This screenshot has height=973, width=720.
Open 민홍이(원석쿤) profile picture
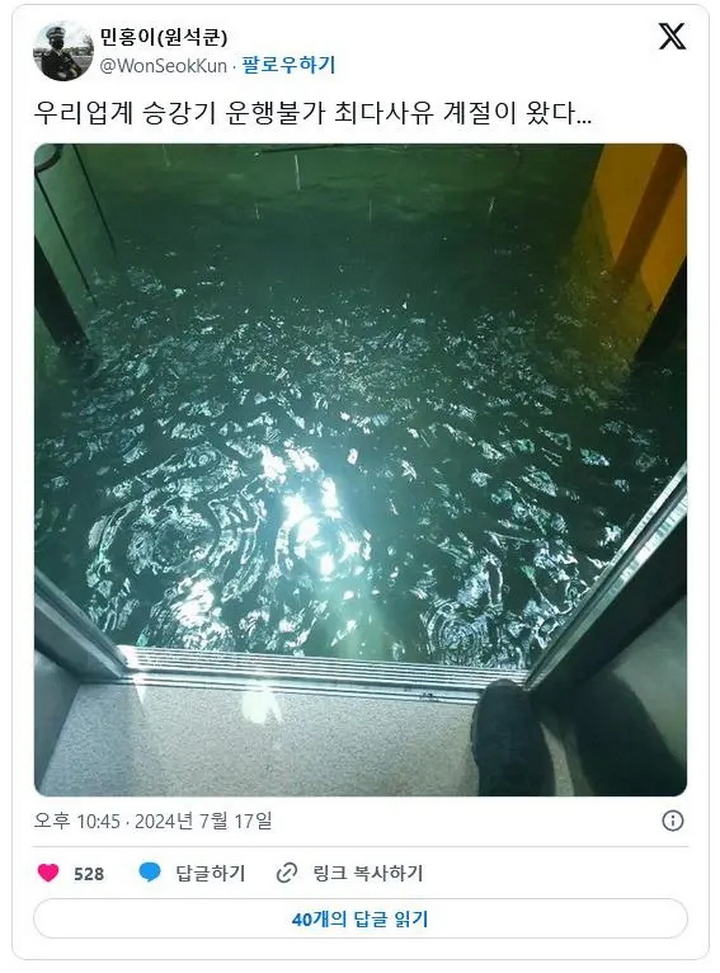63,51
